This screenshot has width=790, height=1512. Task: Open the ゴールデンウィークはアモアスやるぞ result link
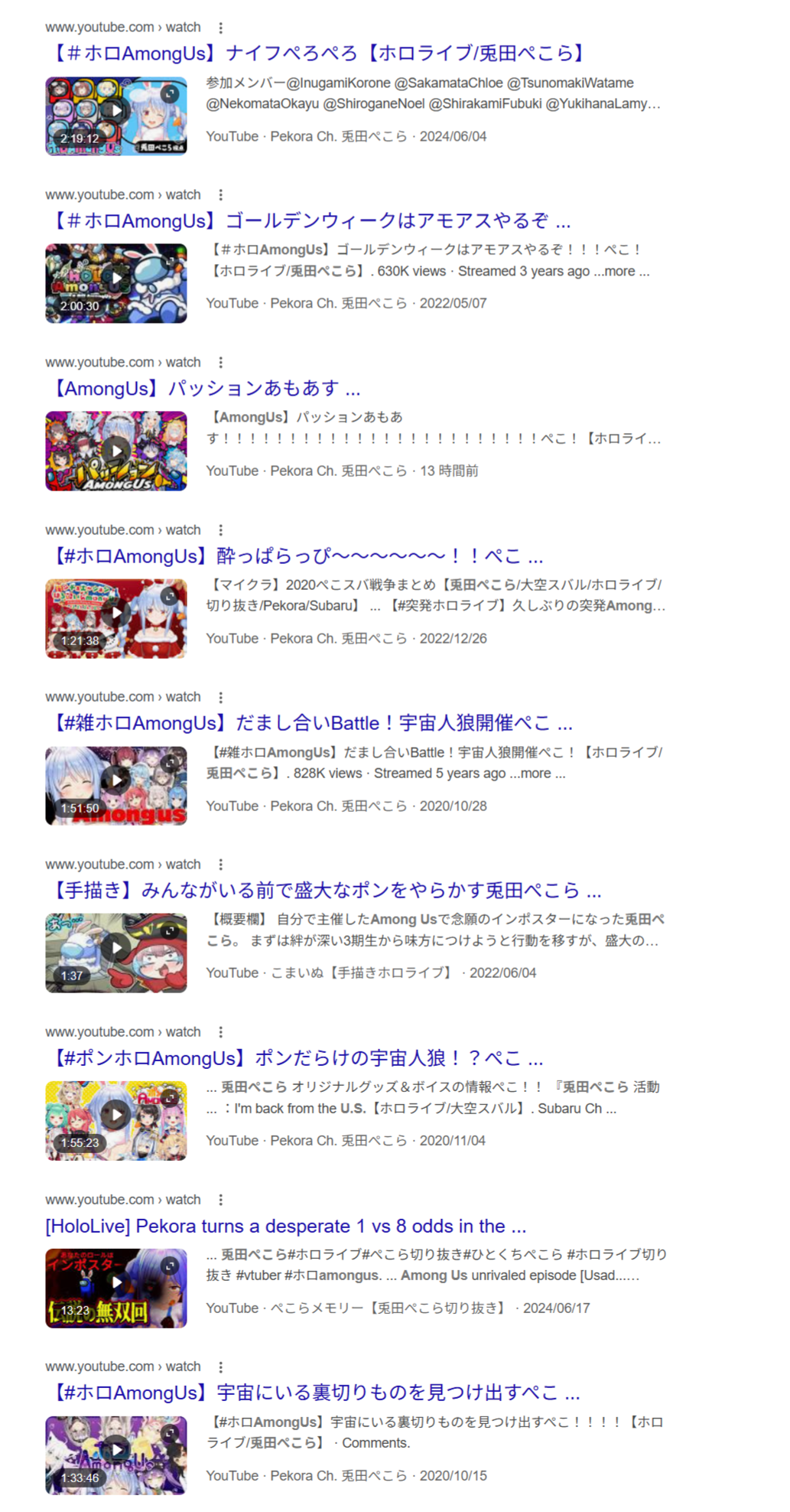[310, 221]
